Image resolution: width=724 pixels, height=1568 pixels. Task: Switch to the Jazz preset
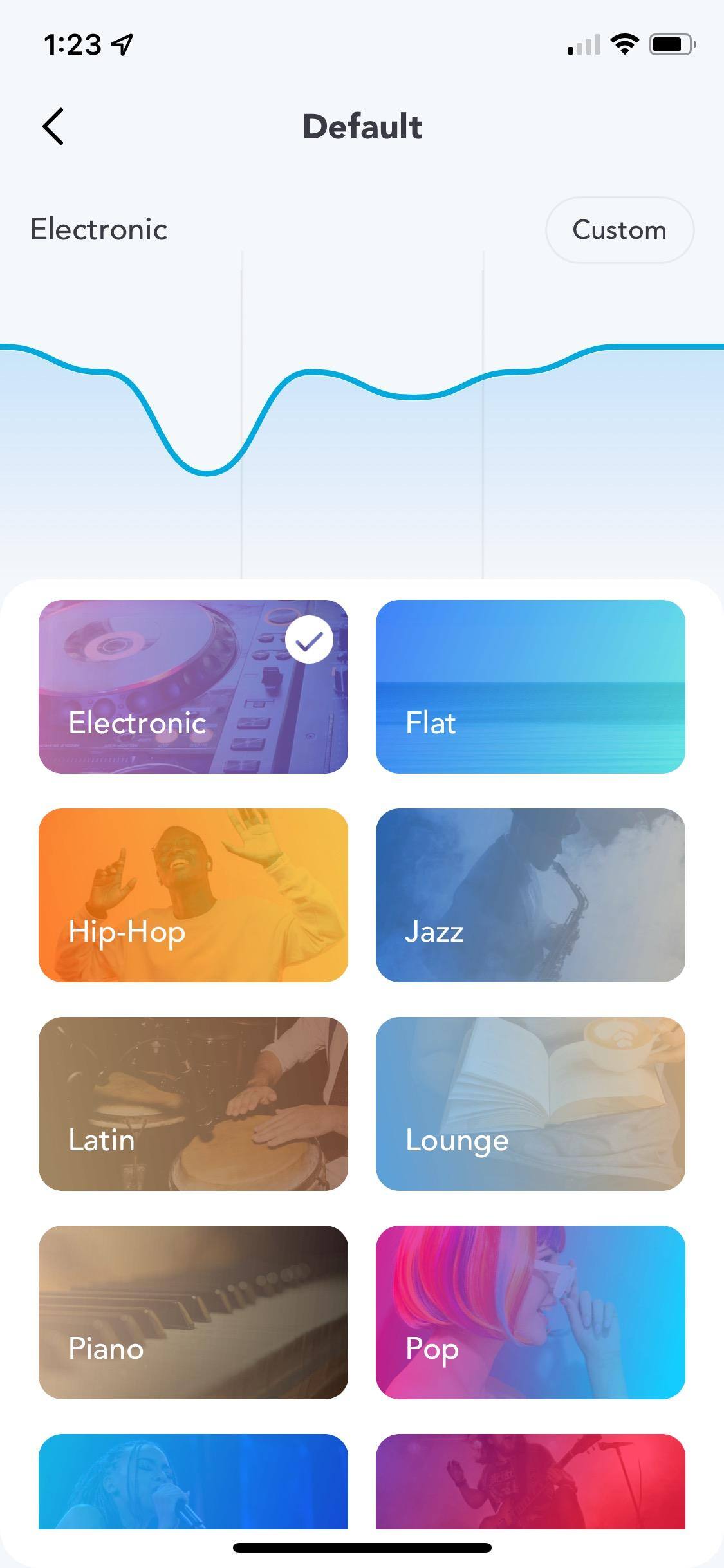[x=530, y=895]
